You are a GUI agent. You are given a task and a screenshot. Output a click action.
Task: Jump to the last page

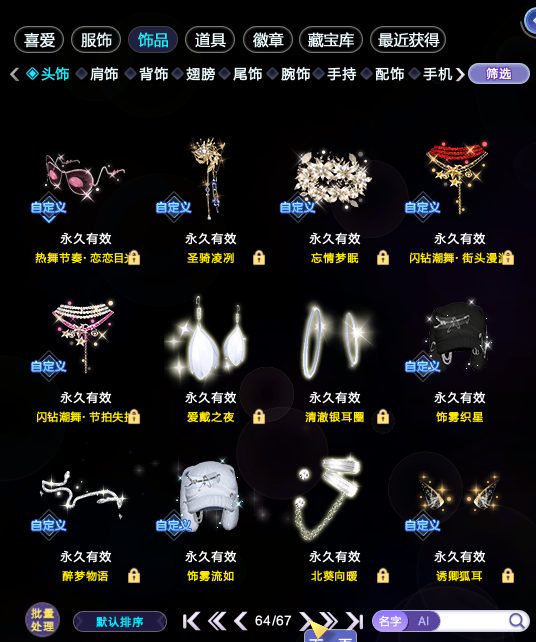point(355,621)
